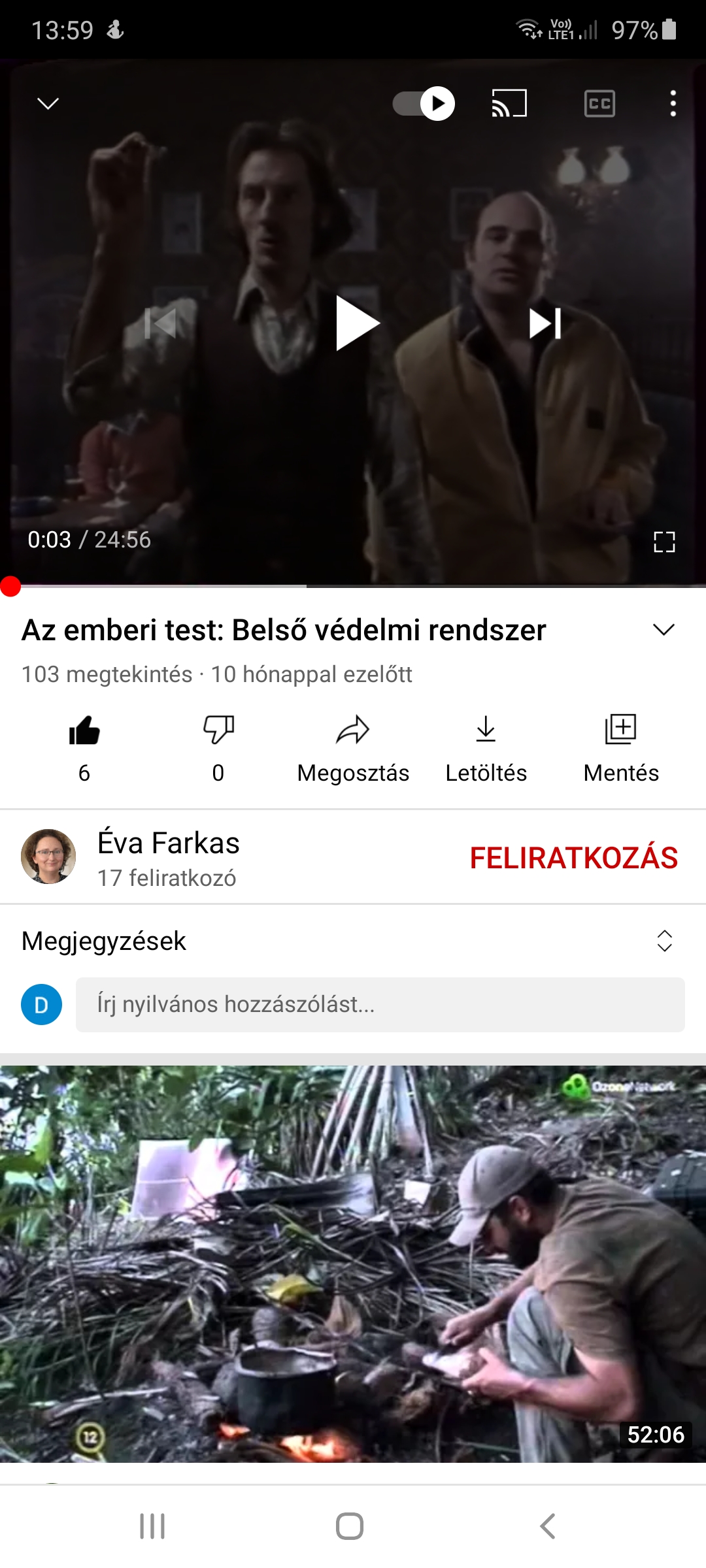Open Éva Farkas channel
This screenshot has height=1568, width=706.
click(167, 857)
